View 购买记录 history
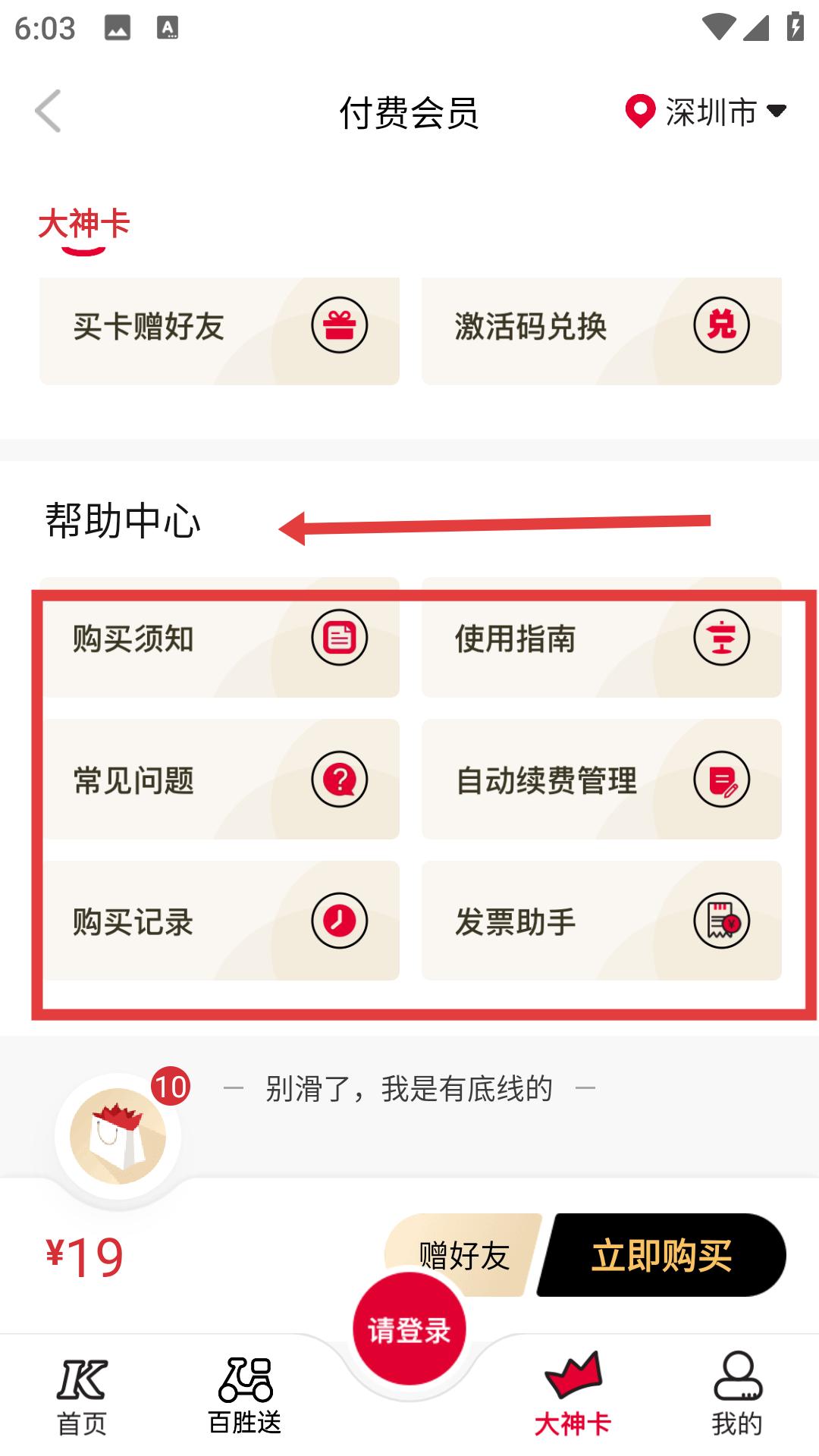This screenshot has width=819, height=1456. (x=219, y=921)
